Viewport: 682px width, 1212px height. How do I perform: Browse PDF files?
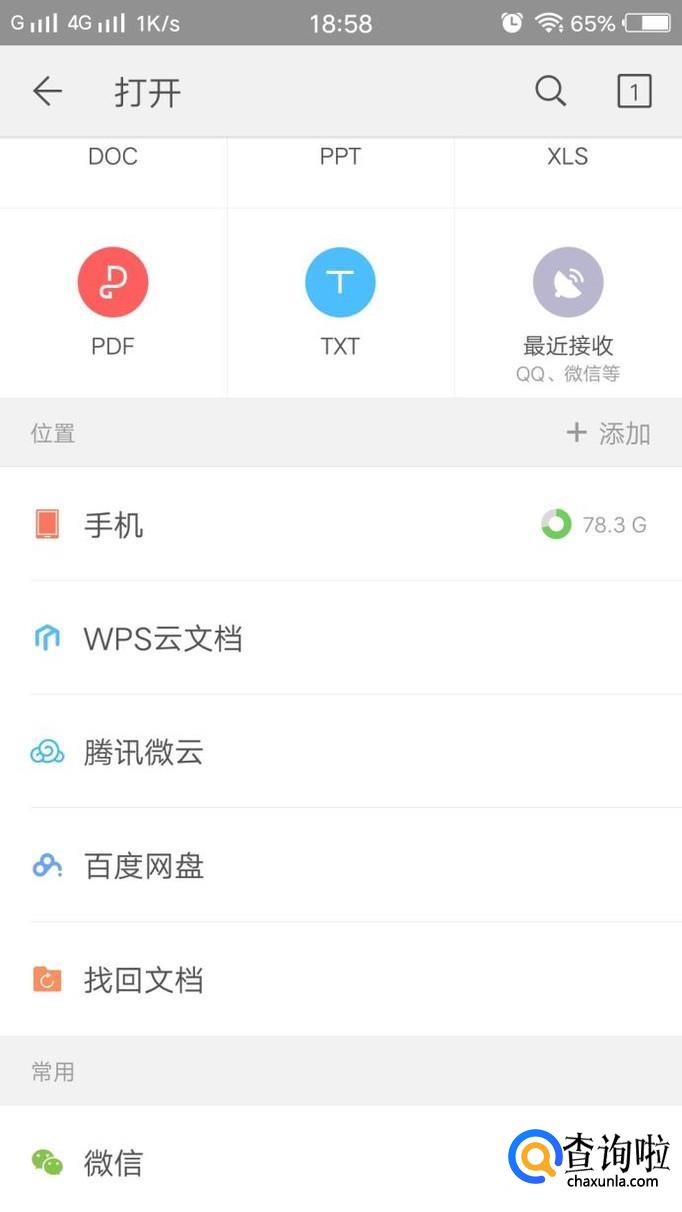click(113, 301)
